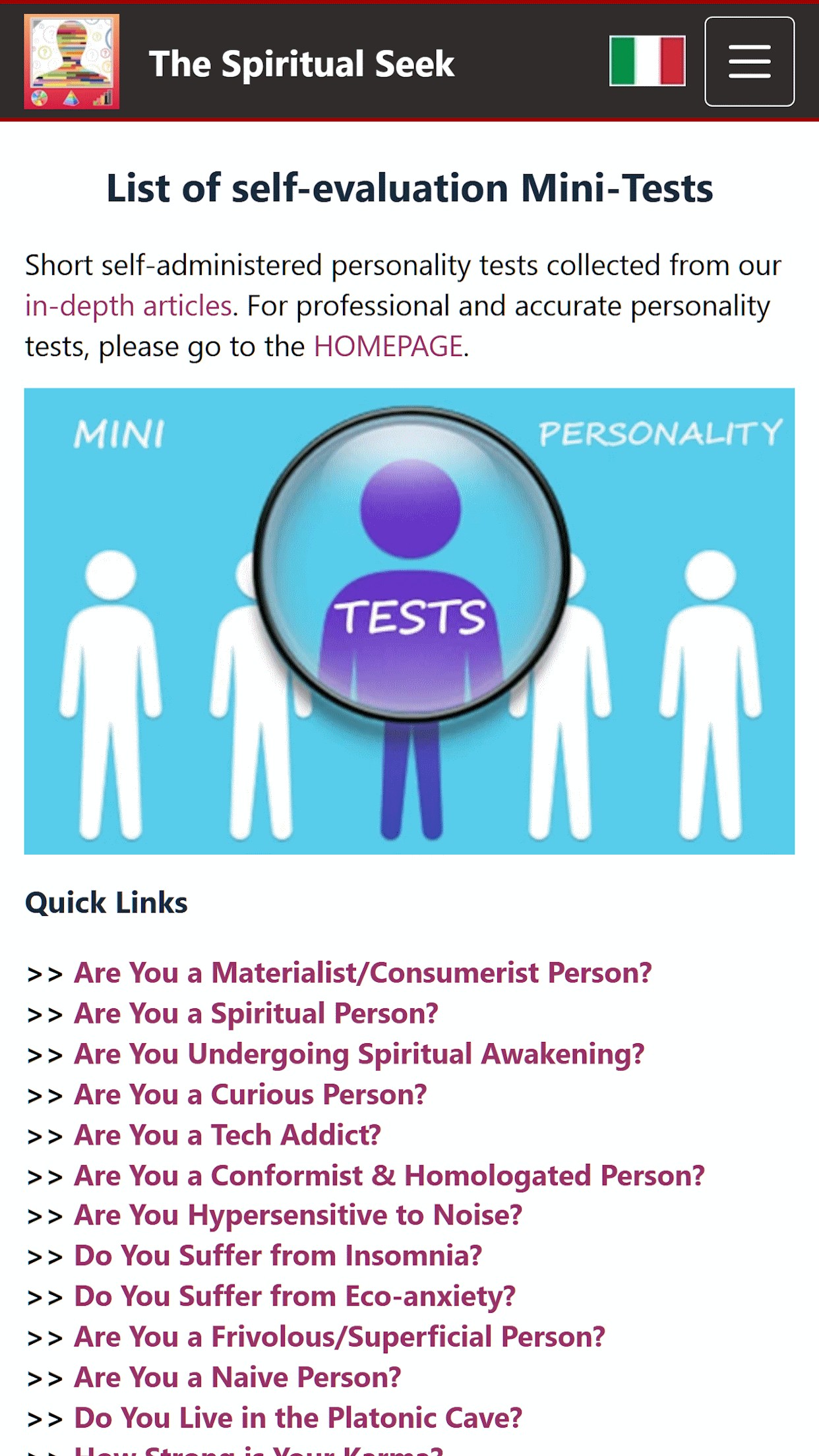Tap The Spiritual Seek site logo
819x1456 pixels.
[x=71, y=62]
